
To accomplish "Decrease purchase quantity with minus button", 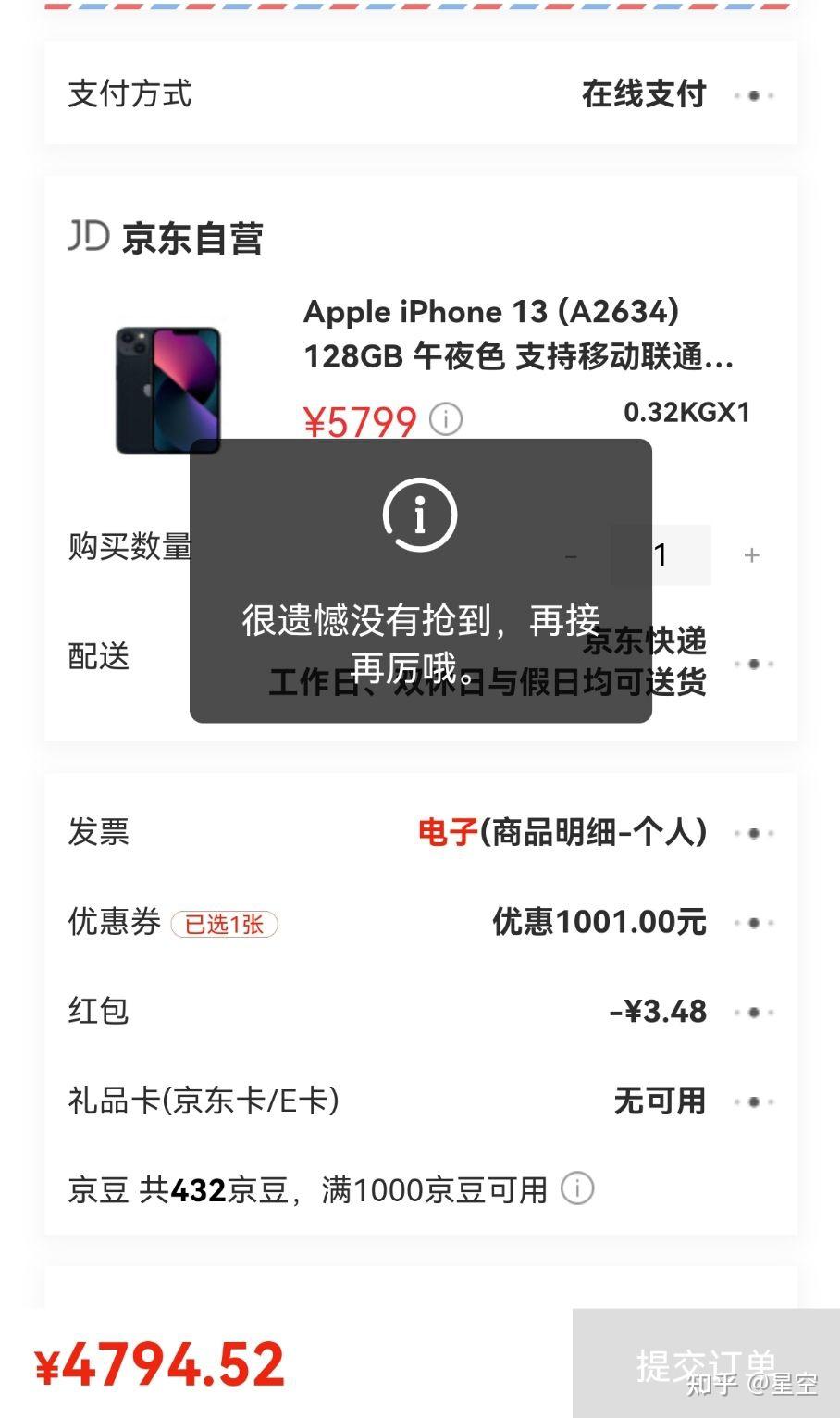I will click(x=571, y=555).
